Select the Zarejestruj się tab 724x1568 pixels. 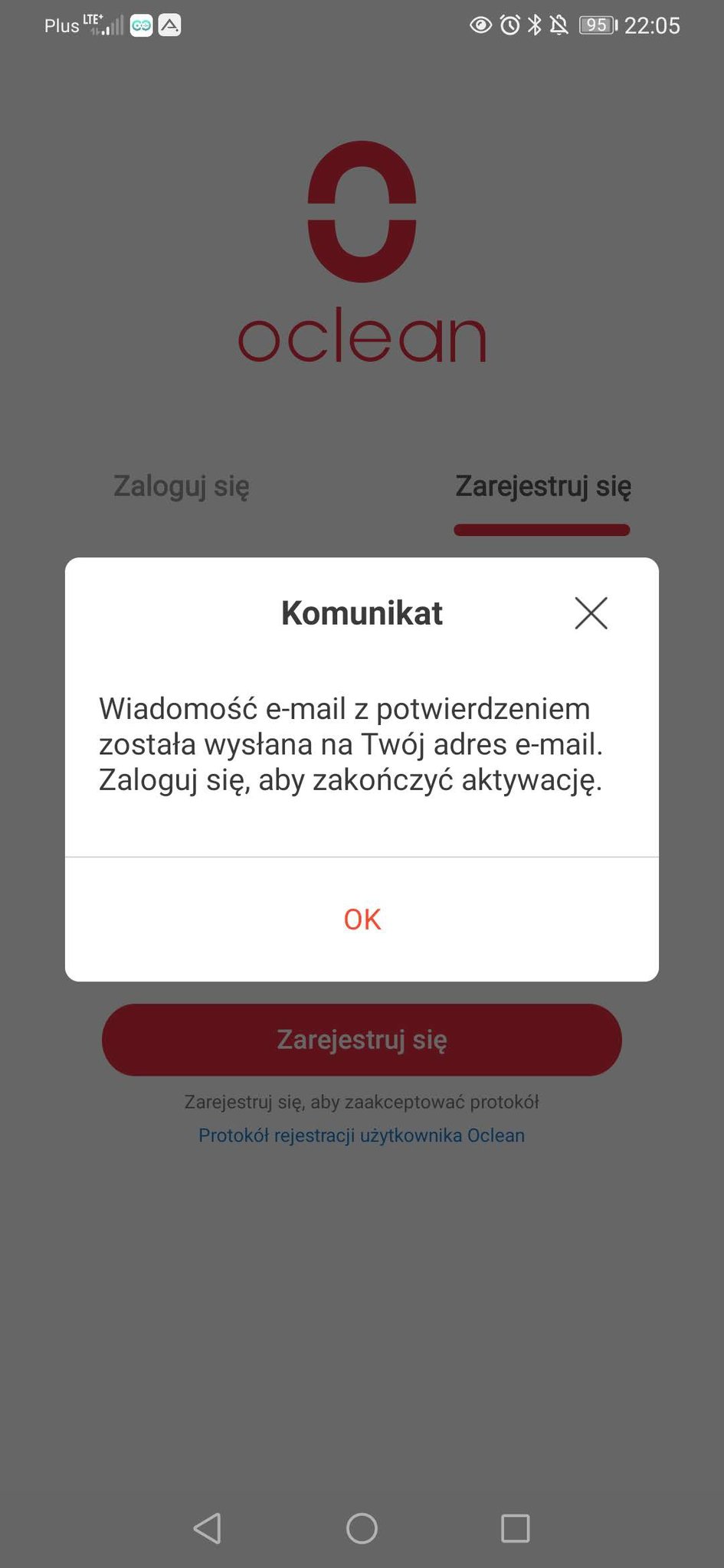542,486
